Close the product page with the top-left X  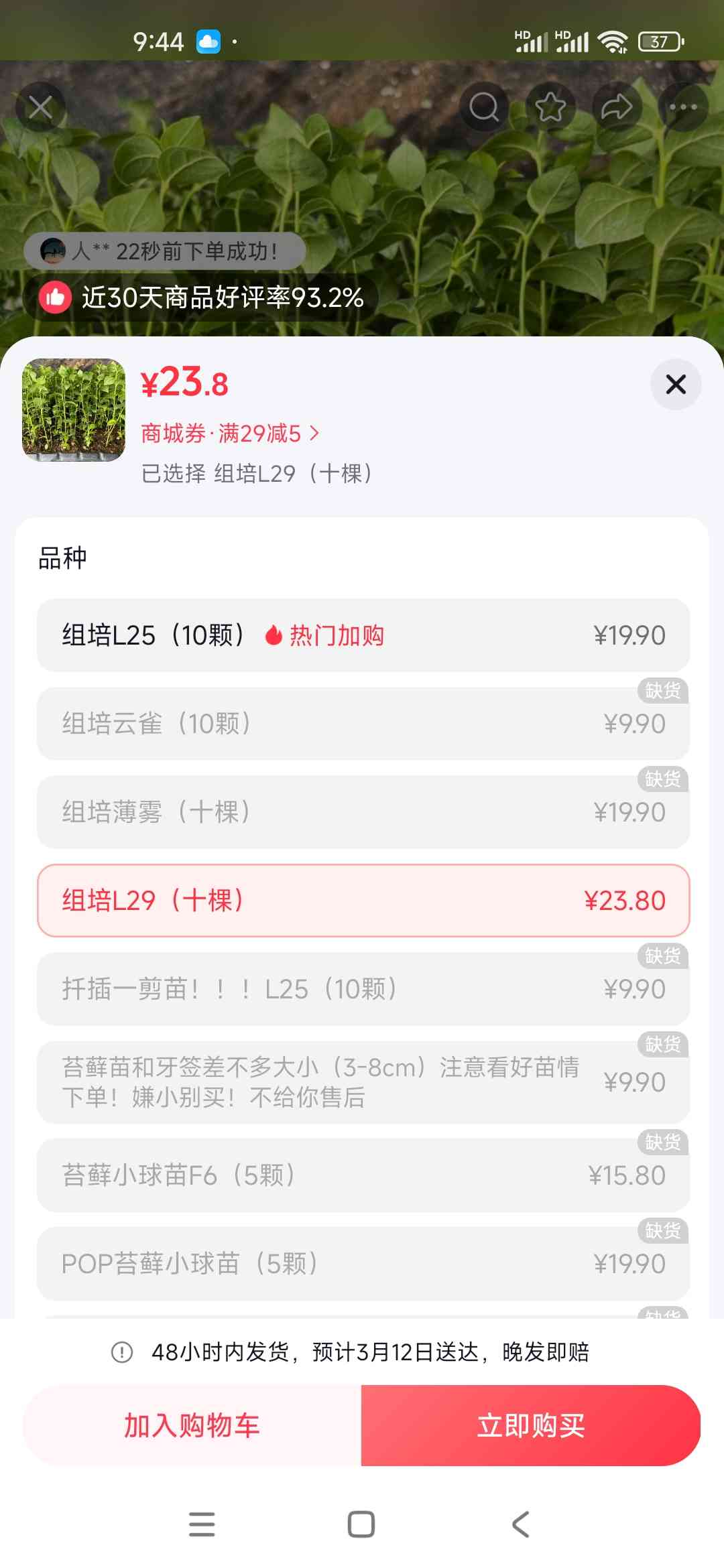point(41,107)
